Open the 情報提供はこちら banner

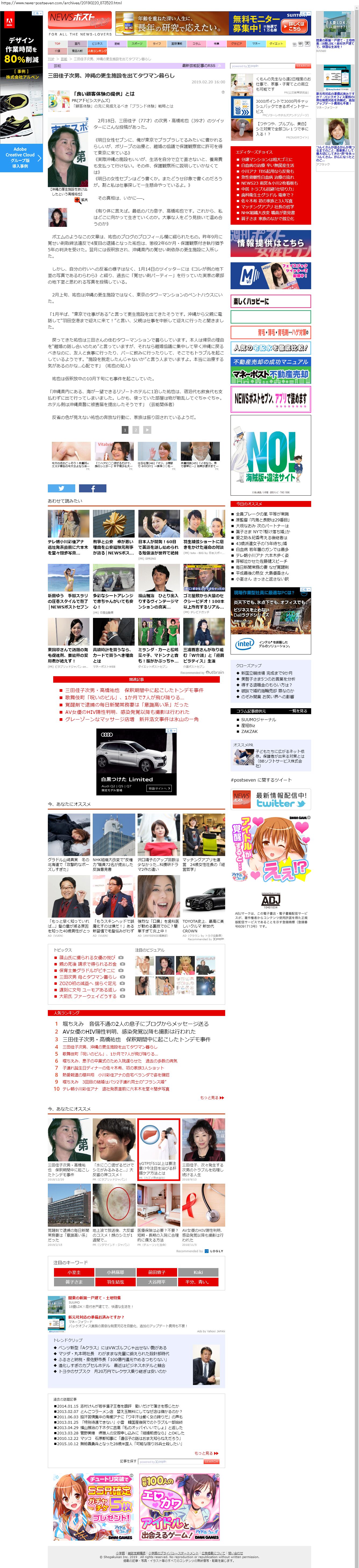tap(271, 243)
